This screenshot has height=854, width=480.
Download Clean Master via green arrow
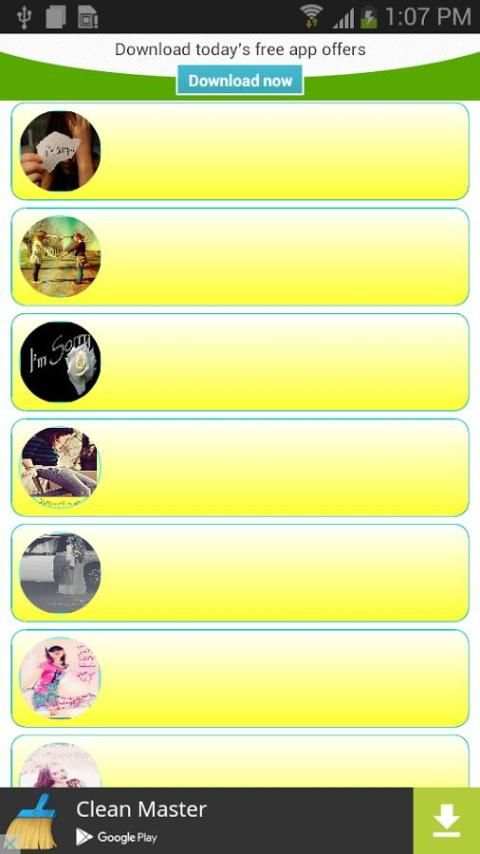[x=447, y=821]
